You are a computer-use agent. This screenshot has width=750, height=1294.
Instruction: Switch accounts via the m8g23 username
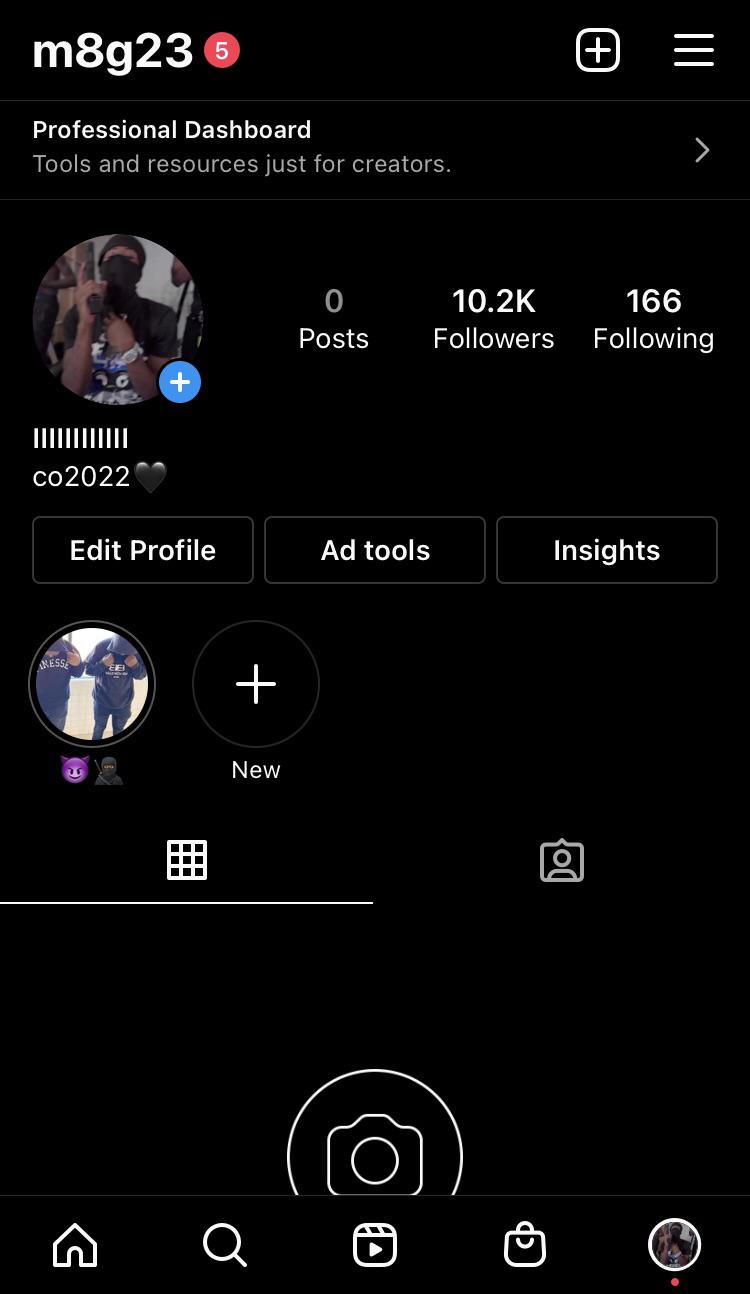point(112,50)
